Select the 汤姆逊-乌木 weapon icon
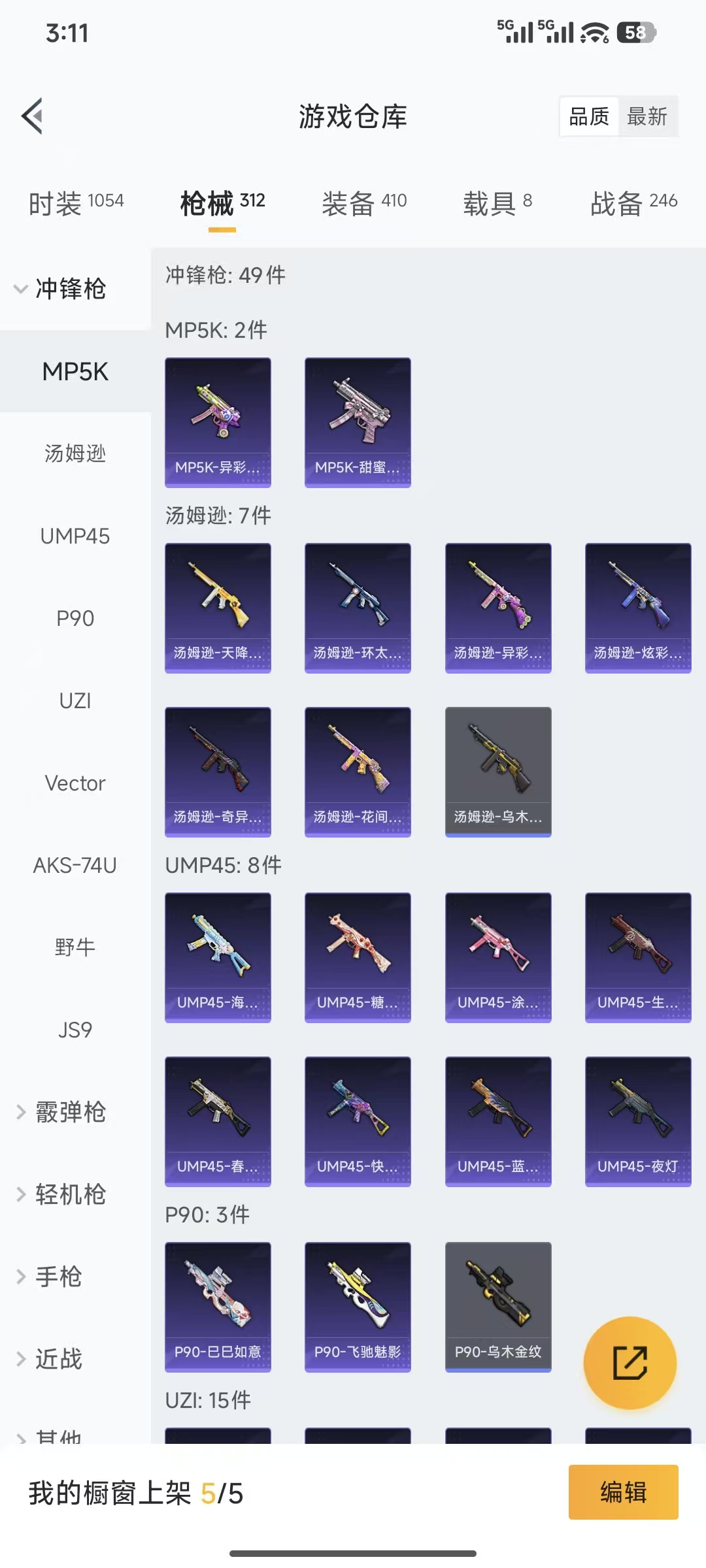This screenshot has height=1568, width=706. (x=498, y=771)
